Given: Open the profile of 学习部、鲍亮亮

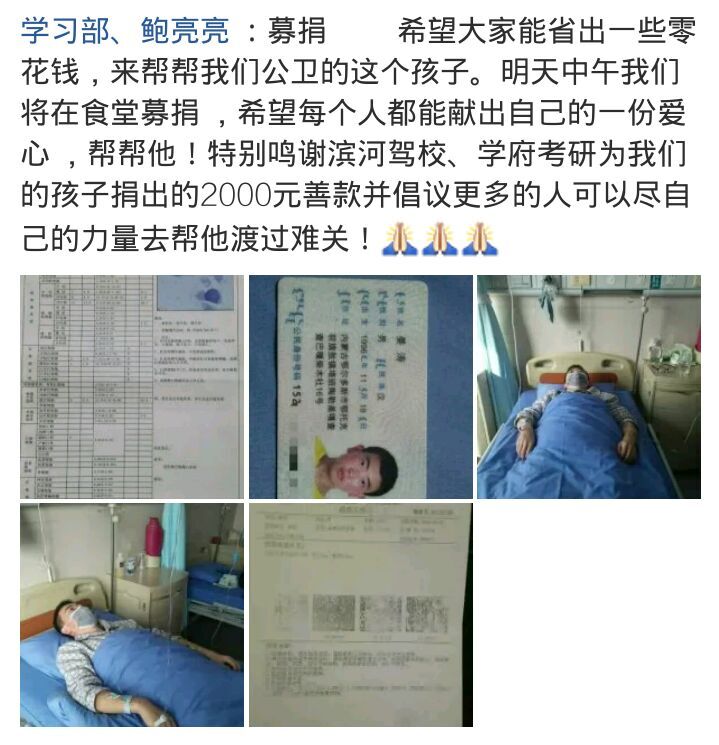Looking at the screenshot, I should [126, 32].
